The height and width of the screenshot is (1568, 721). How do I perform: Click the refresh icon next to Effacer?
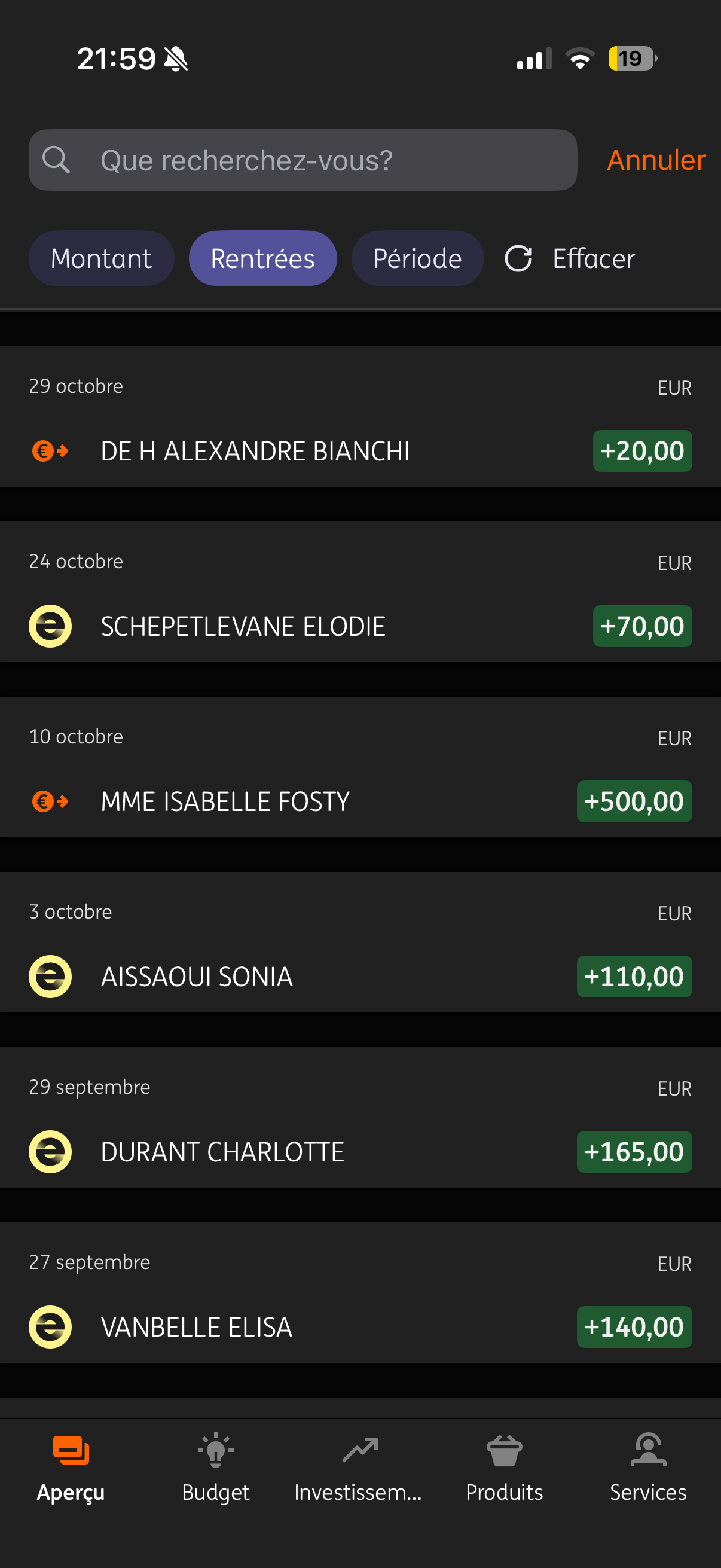tap(519, 258)
